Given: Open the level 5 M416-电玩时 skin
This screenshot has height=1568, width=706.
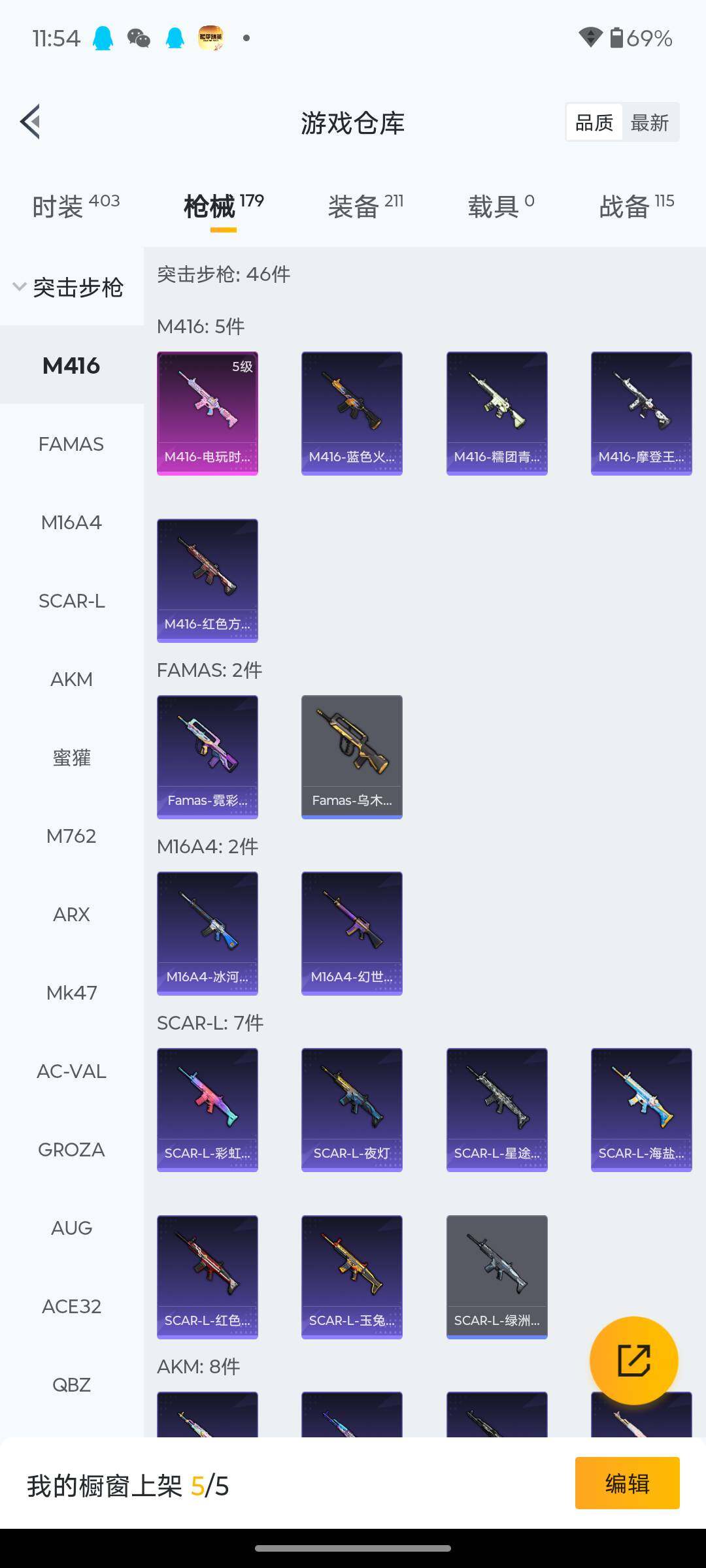Looking at the screenshot, I should coord(207,413).
